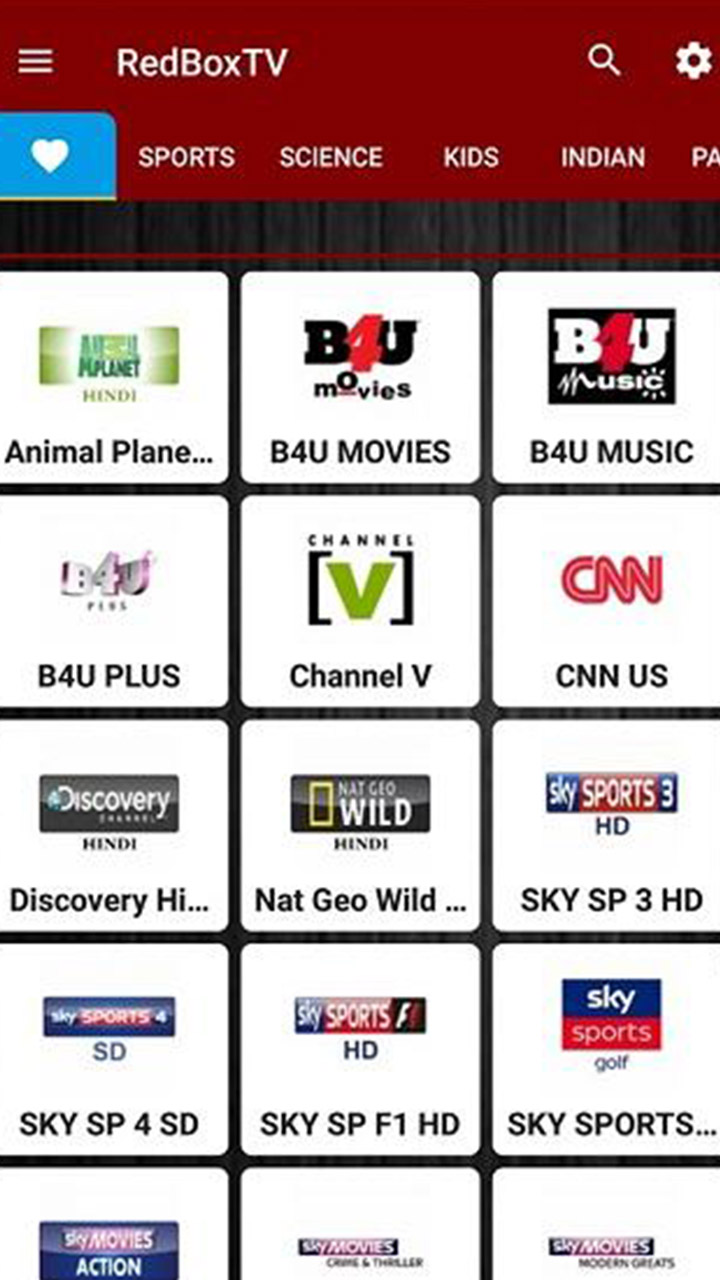Open the SKY SP F1 HD channel
Image resolution: width=720 pixels, height=1280 pixels.
coord(360,1050)
